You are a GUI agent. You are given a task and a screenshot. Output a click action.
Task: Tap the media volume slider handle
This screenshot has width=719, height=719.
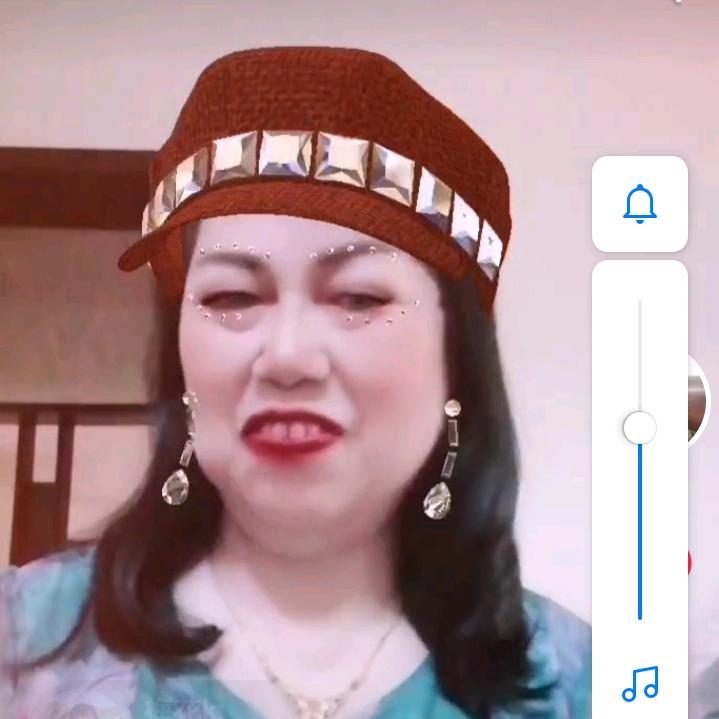coord(640,429)
